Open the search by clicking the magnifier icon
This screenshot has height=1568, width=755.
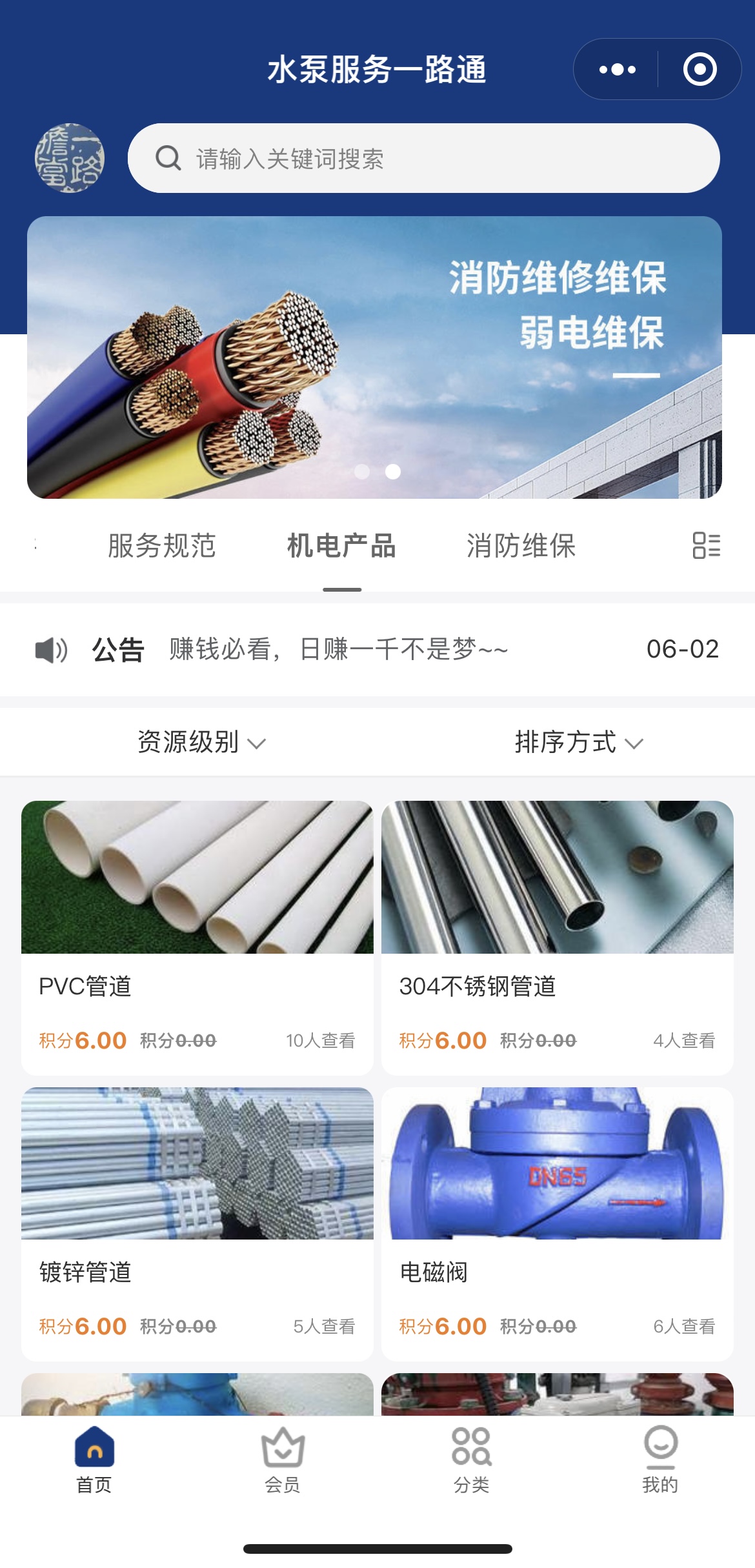[x=168, y=158]
